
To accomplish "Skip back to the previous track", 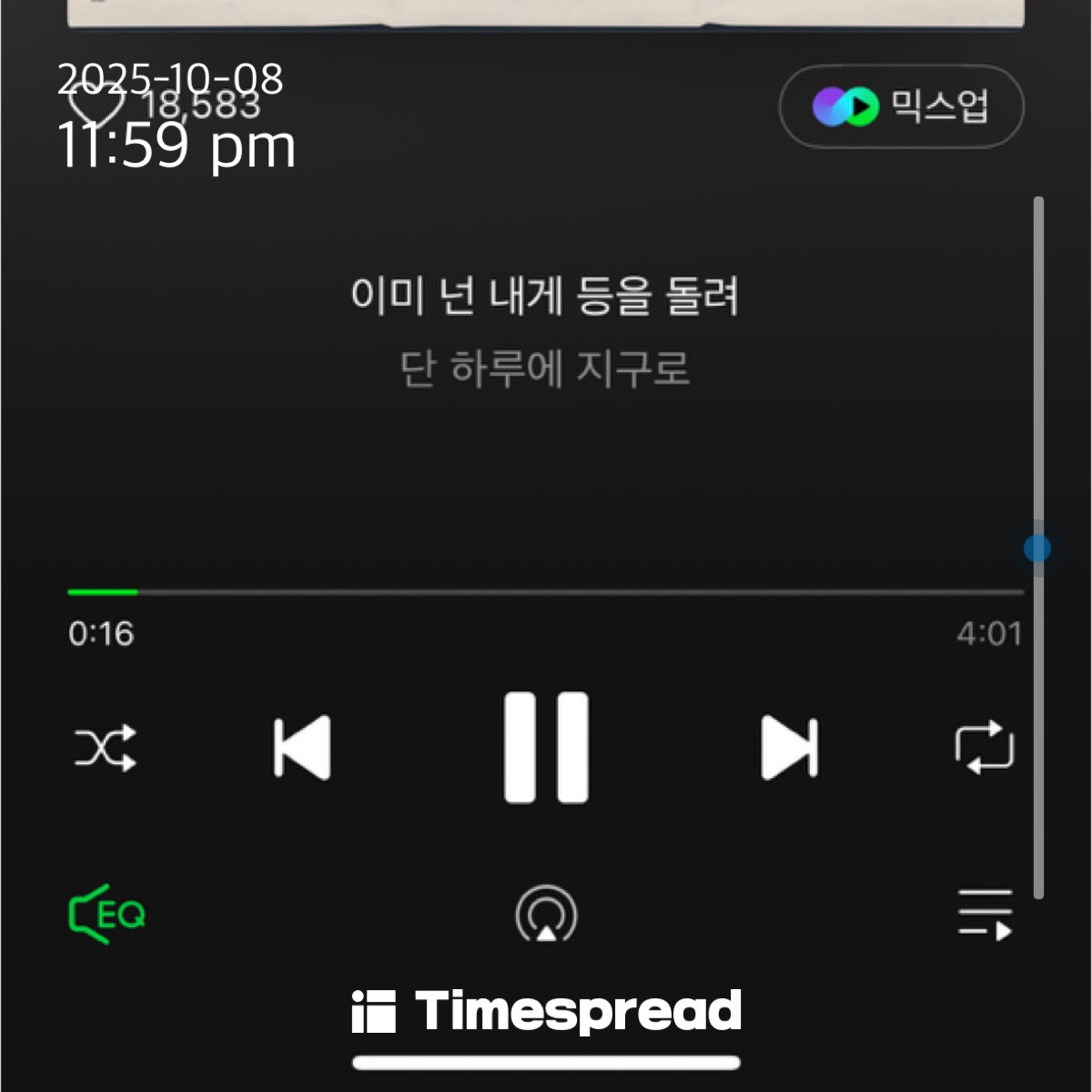I will click(x=302, y=748).
